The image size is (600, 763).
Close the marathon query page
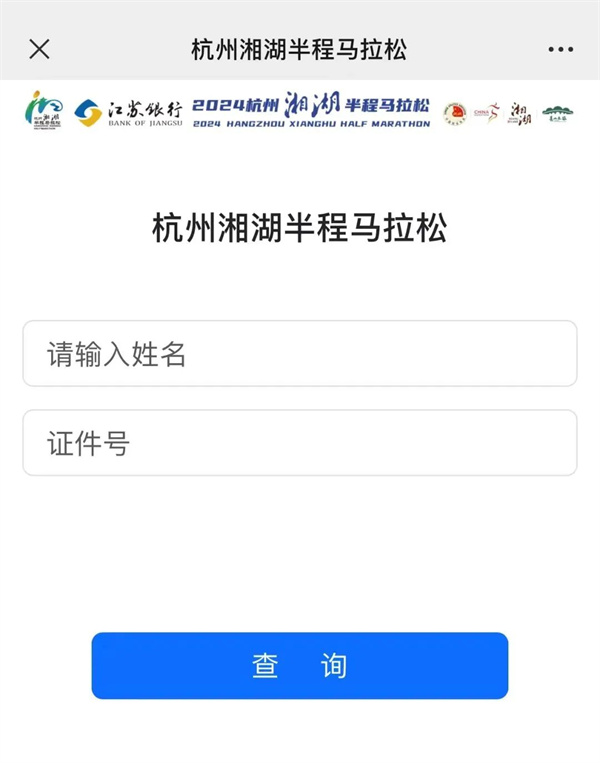pos(39,49)
